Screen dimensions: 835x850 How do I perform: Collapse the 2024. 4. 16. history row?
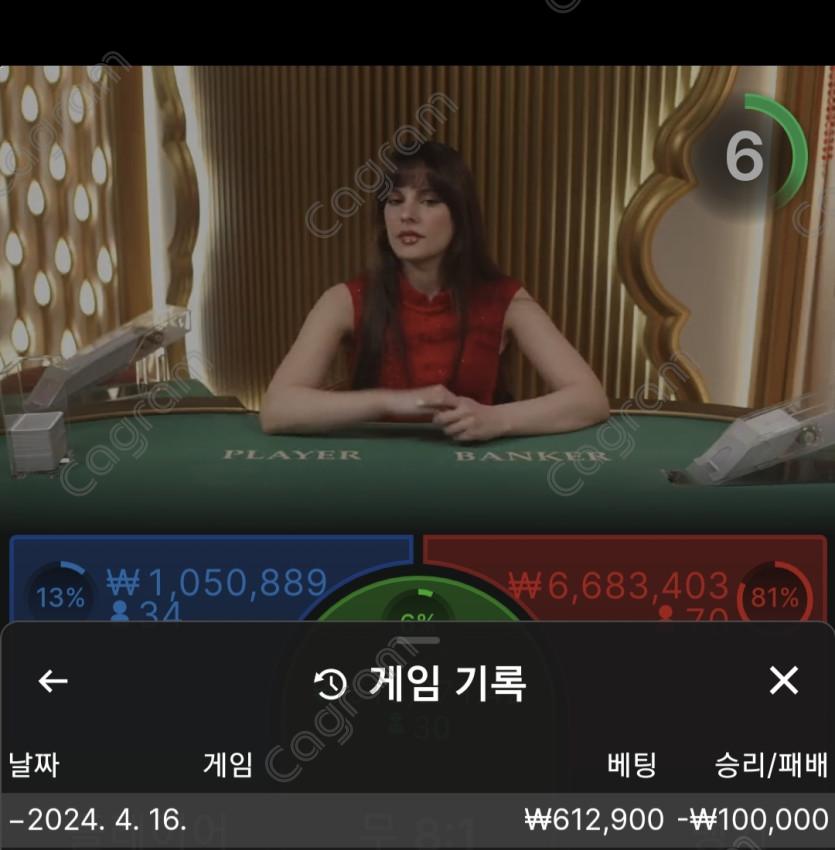click(16, 821)
